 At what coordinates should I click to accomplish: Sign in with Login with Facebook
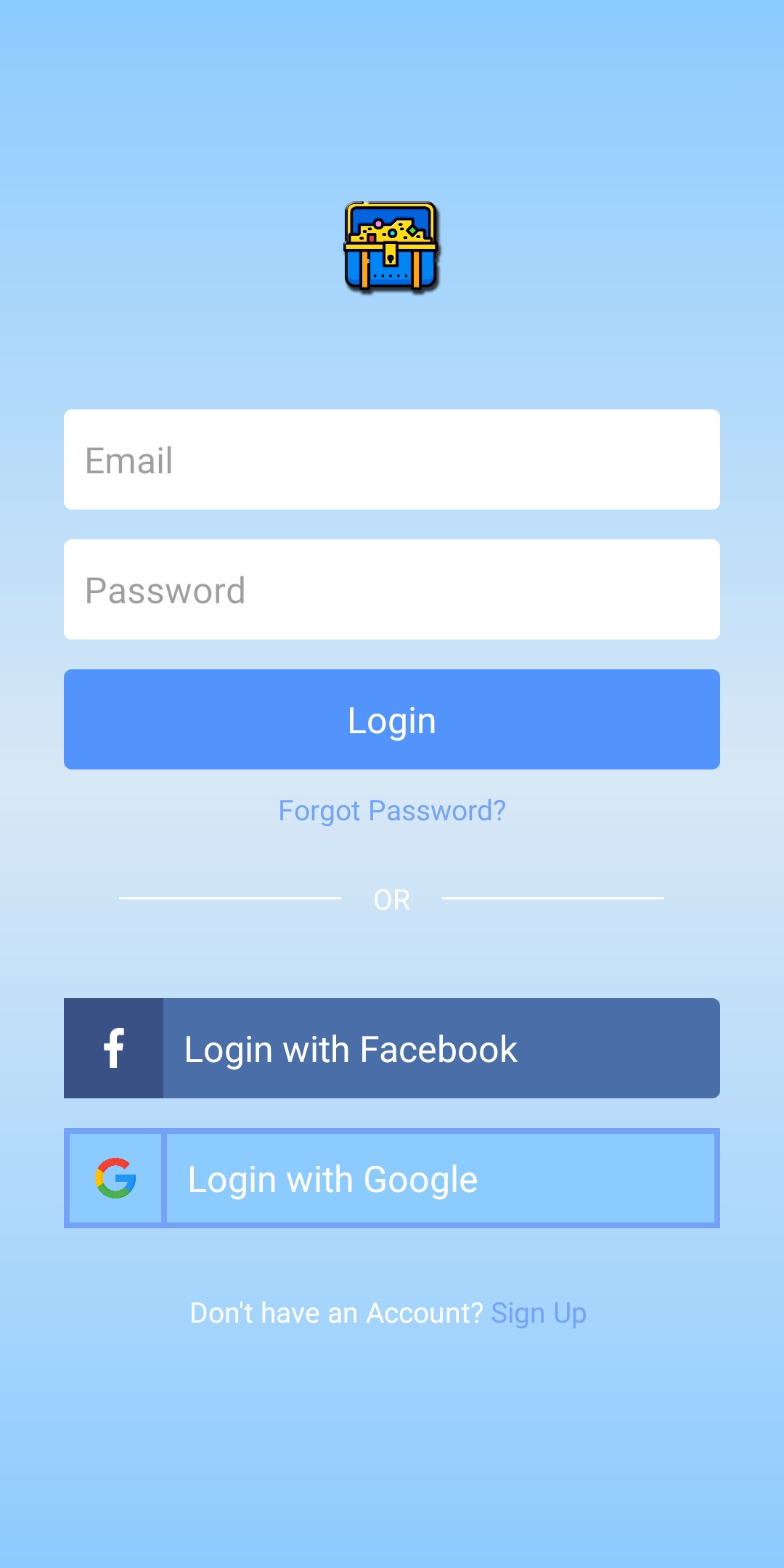392,1048
